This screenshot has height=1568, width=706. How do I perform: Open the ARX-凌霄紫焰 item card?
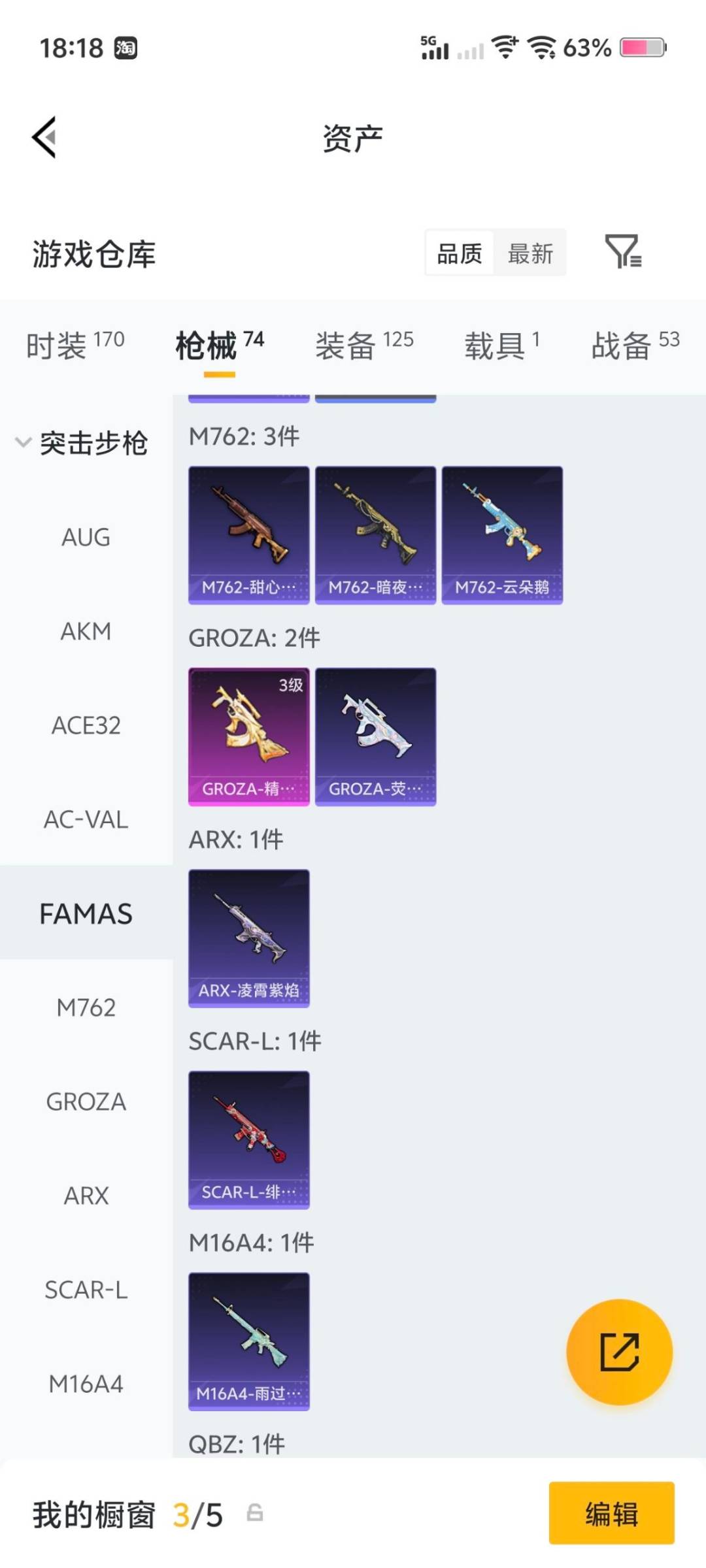click(249, 936)
